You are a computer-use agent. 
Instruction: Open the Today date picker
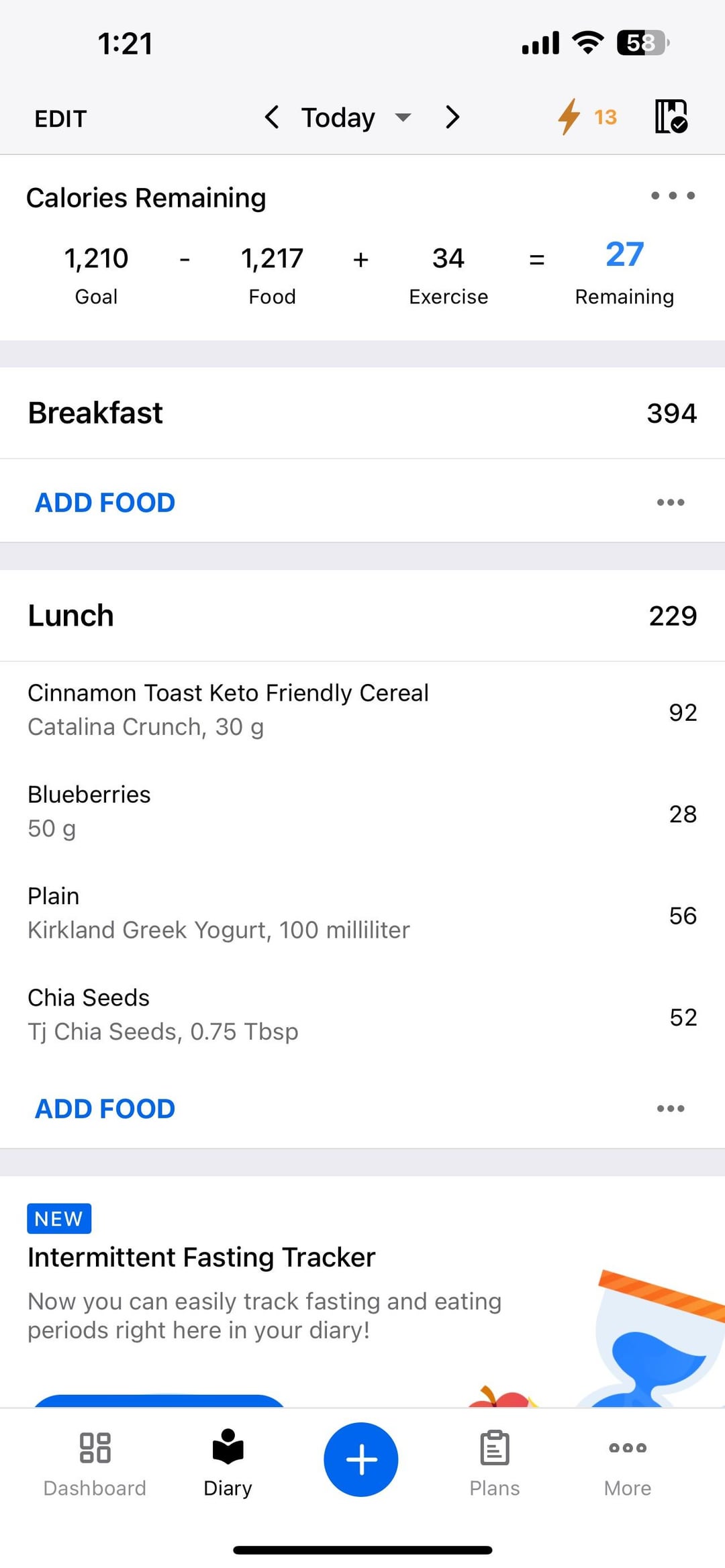click(356, 117)
